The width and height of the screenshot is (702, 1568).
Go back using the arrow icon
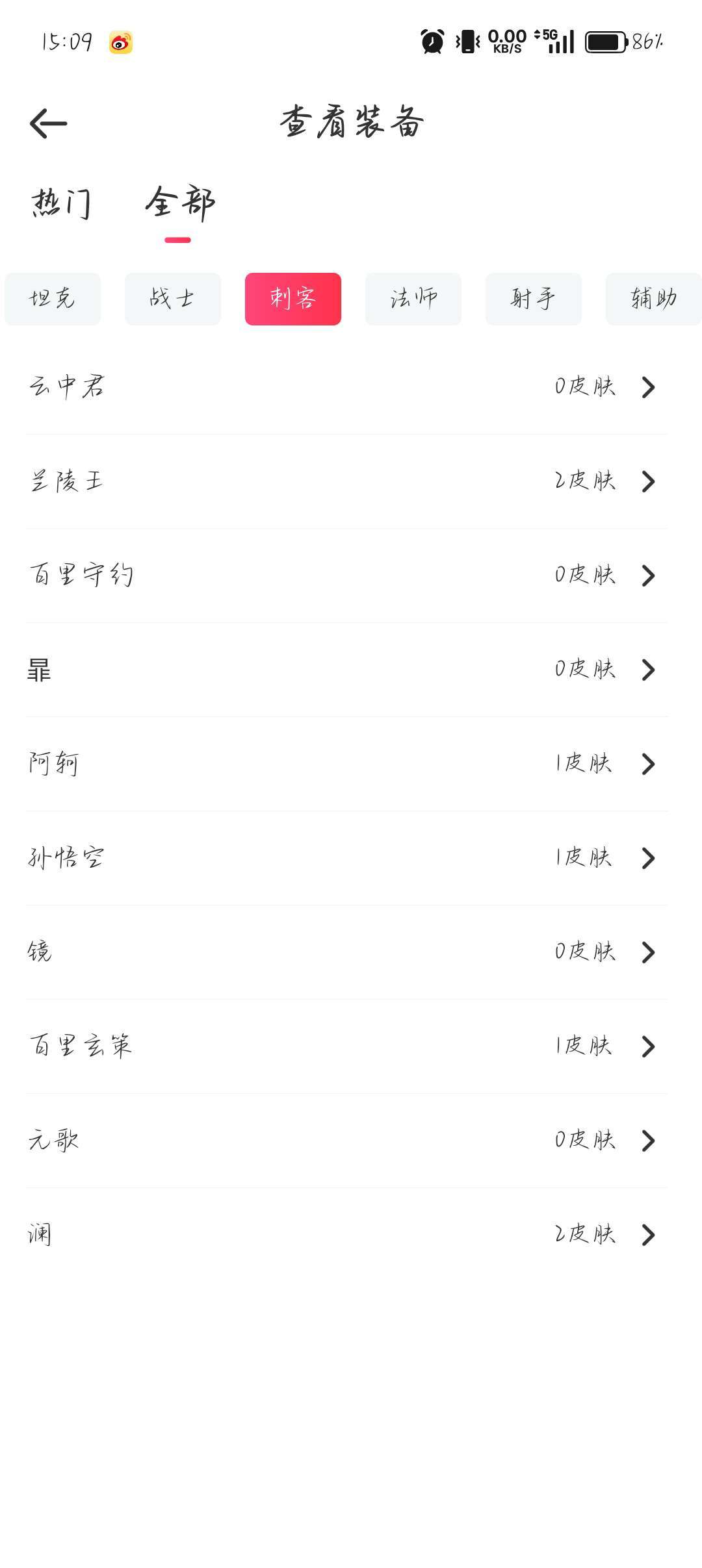49,123
